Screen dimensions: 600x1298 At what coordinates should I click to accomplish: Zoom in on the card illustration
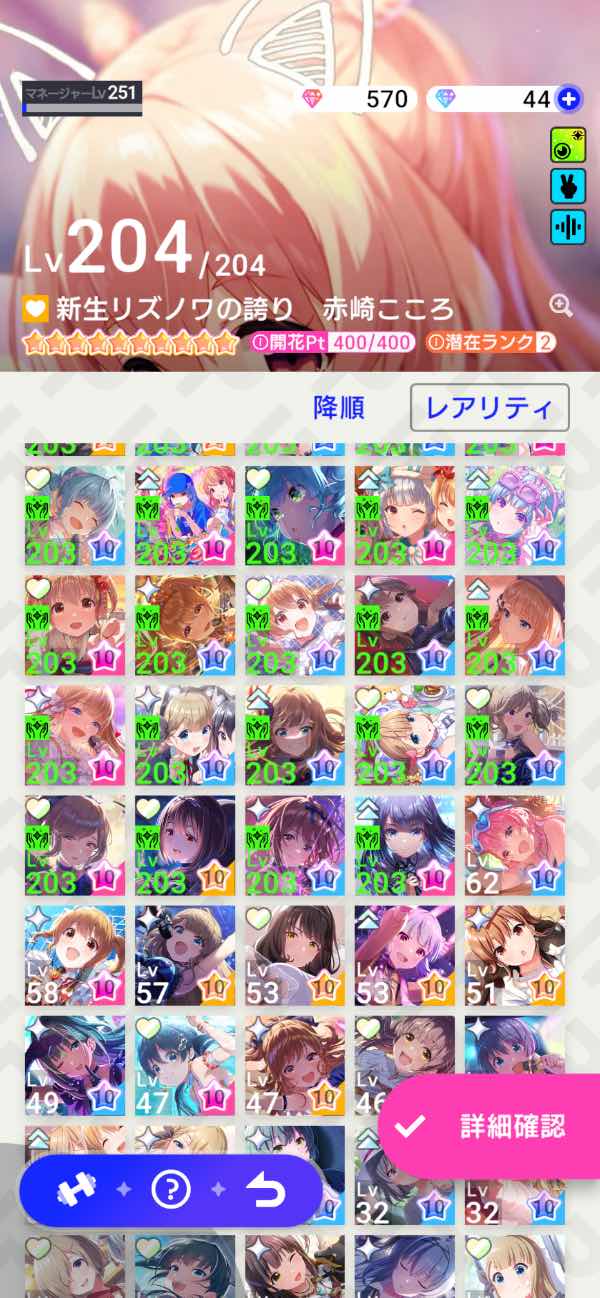click(x=561, y=306)
